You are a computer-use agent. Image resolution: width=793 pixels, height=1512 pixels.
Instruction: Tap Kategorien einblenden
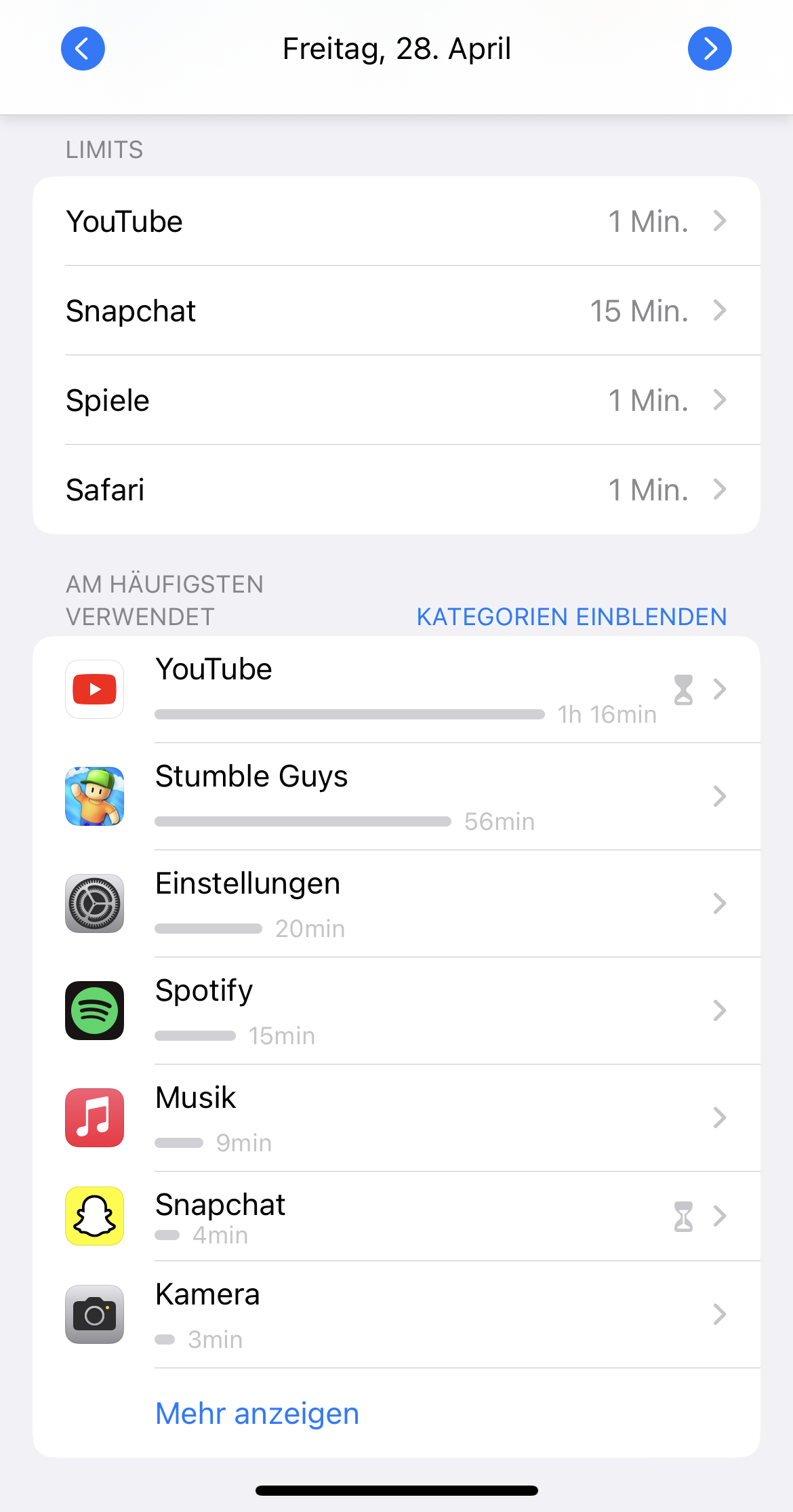pyautogui.click(x=571, y=617)
